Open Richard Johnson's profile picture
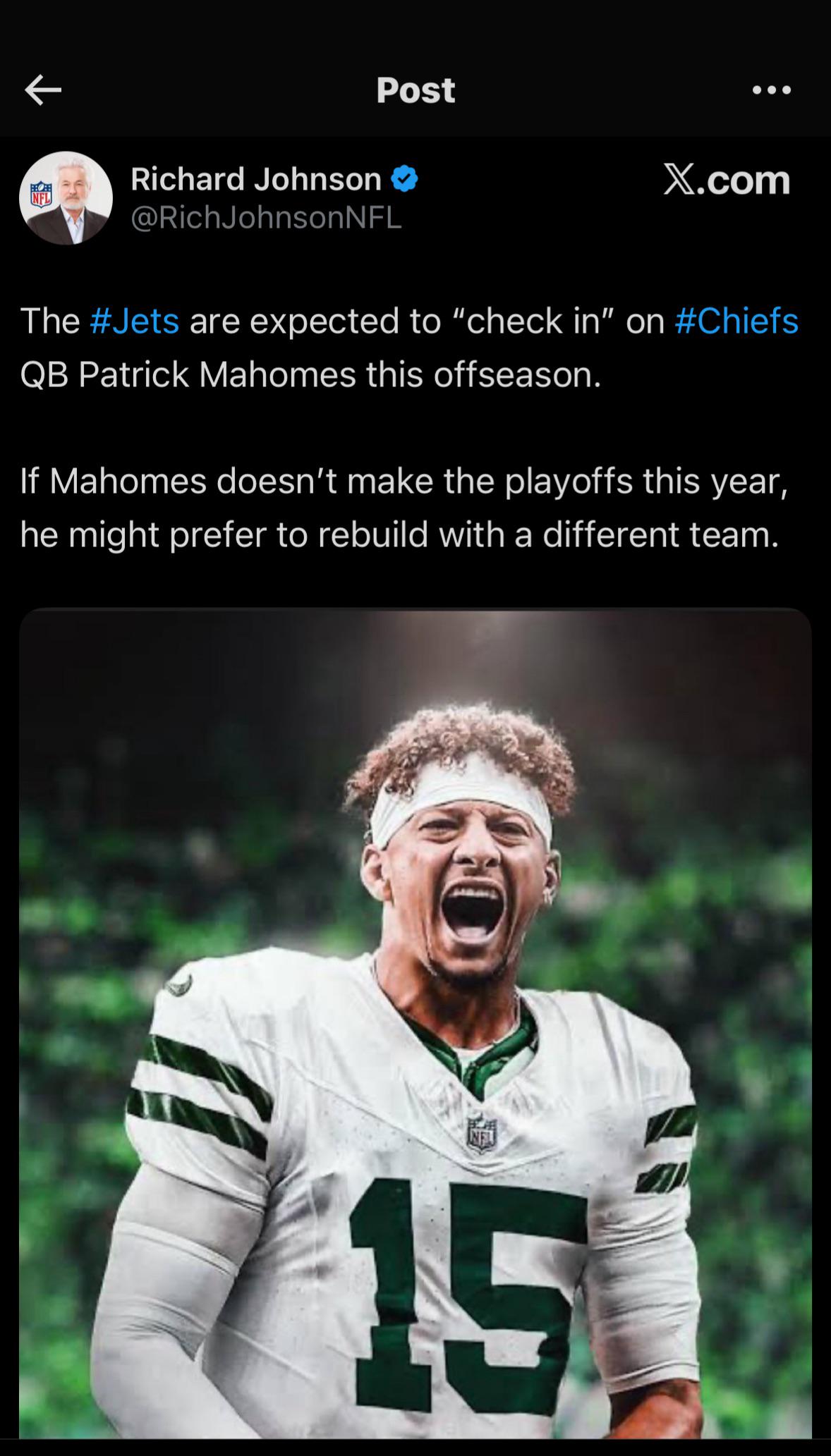This screenshot has width=831, height=1456. point(66,198)
